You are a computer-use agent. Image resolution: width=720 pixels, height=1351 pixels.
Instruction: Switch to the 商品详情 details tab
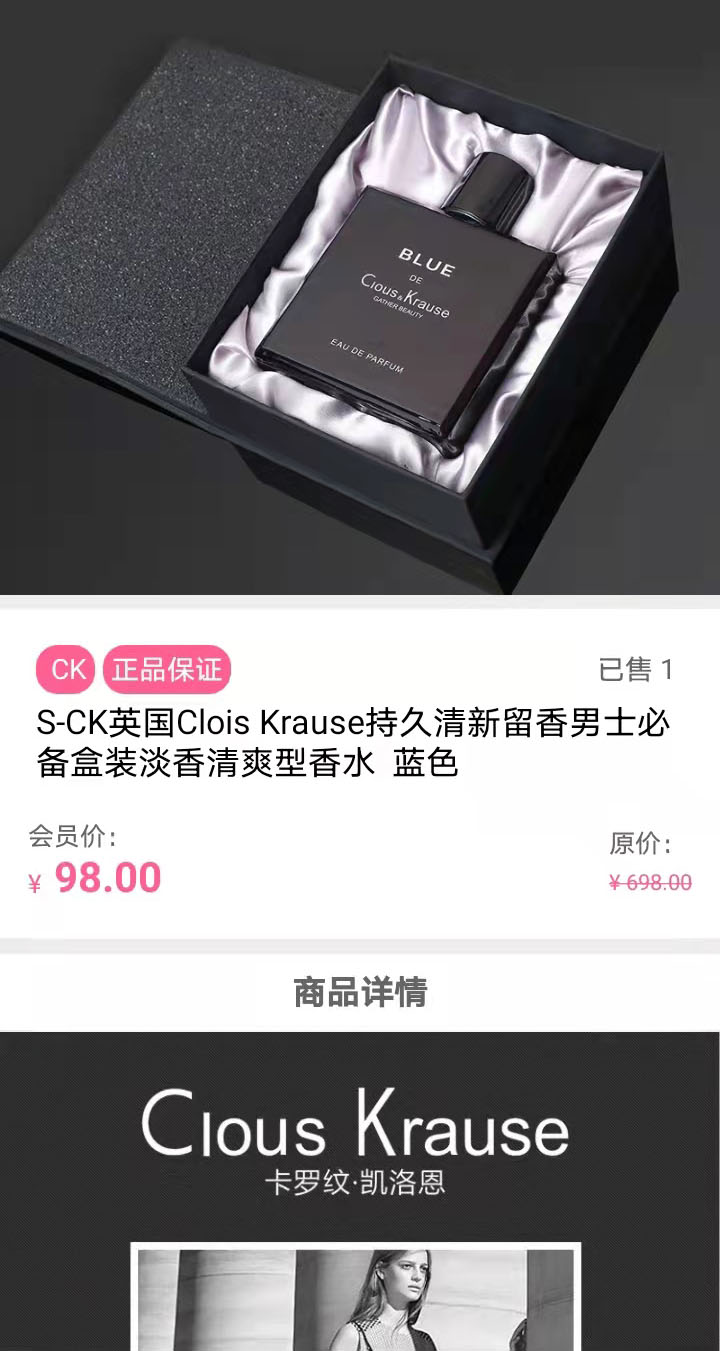tap(358, 992)
